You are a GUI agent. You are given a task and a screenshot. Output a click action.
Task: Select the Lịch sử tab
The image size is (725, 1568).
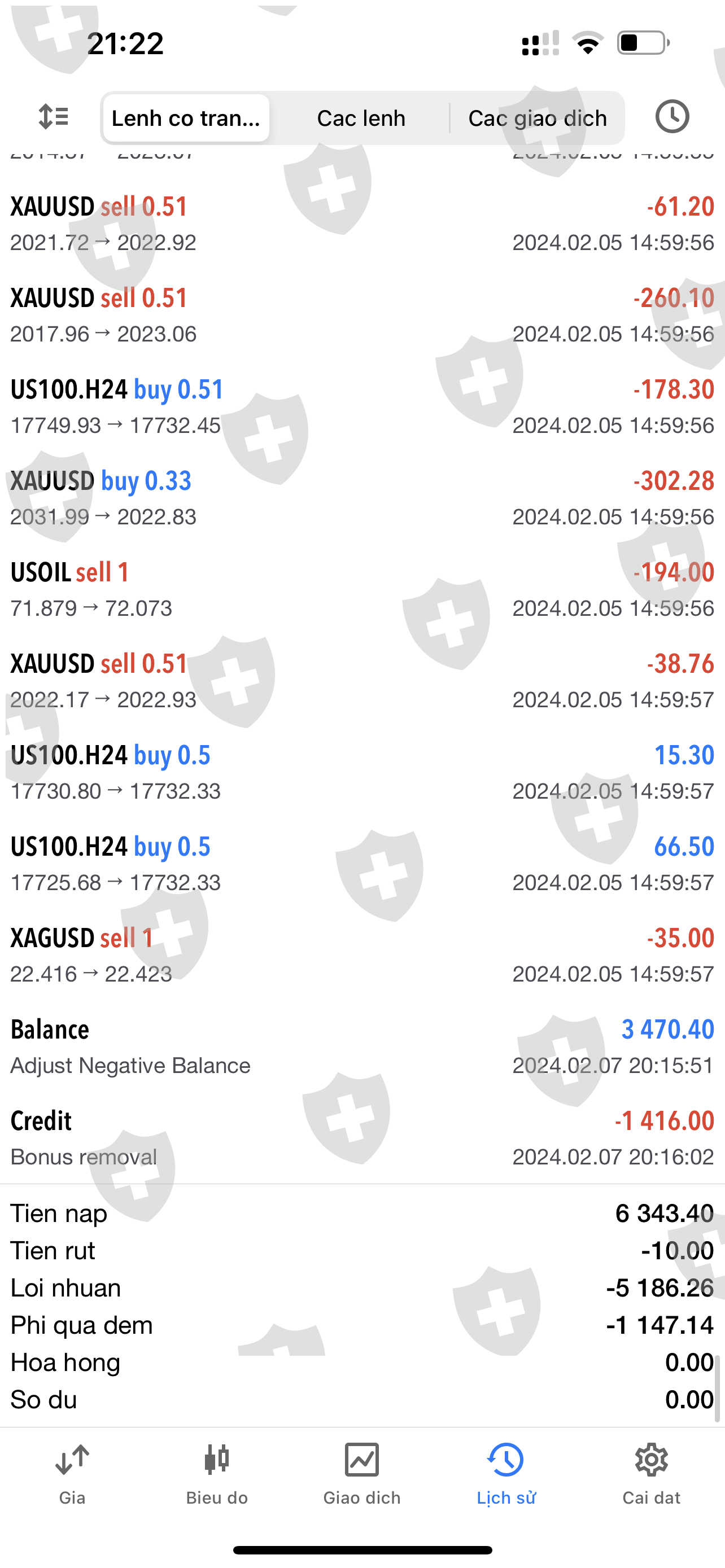coord(506,1473)
